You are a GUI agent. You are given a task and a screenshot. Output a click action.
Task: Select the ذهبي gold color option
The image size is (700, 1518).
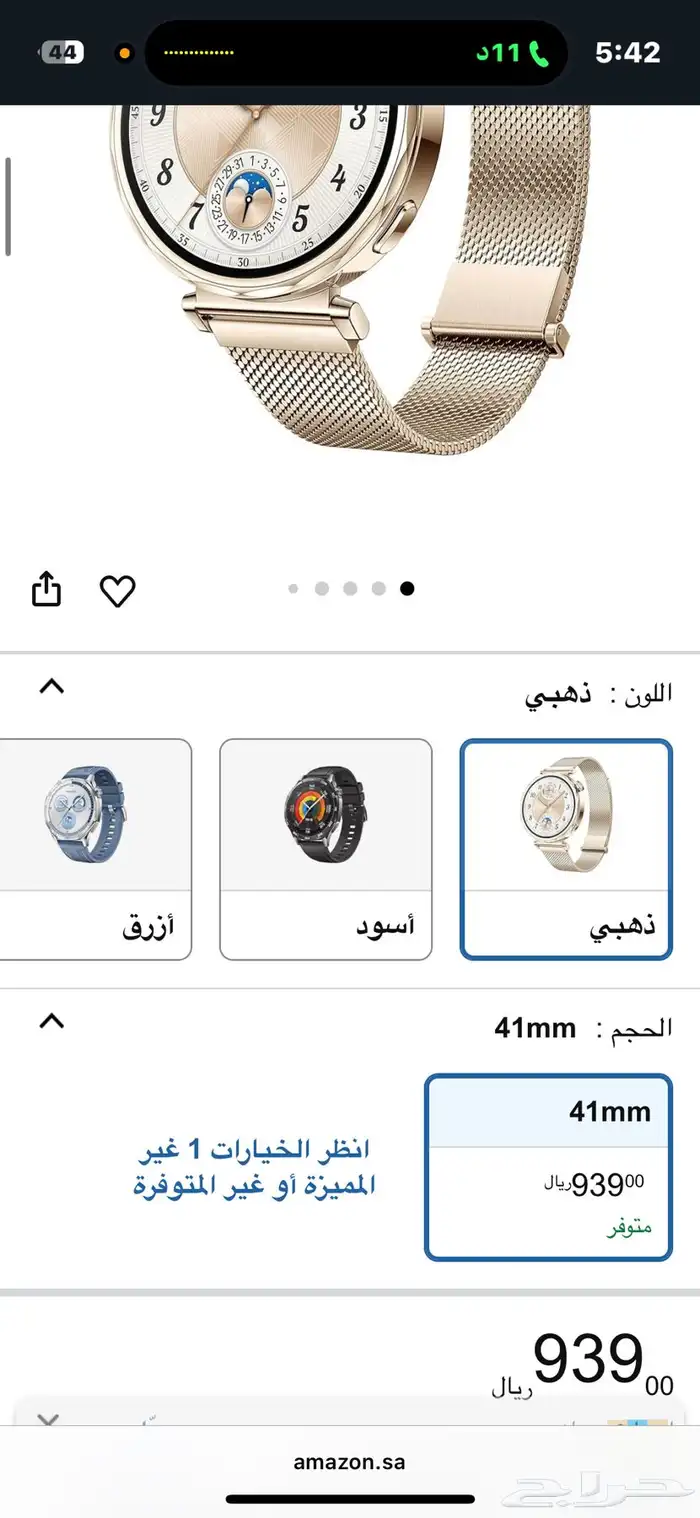pyautogui.click(x=565, y=849)
